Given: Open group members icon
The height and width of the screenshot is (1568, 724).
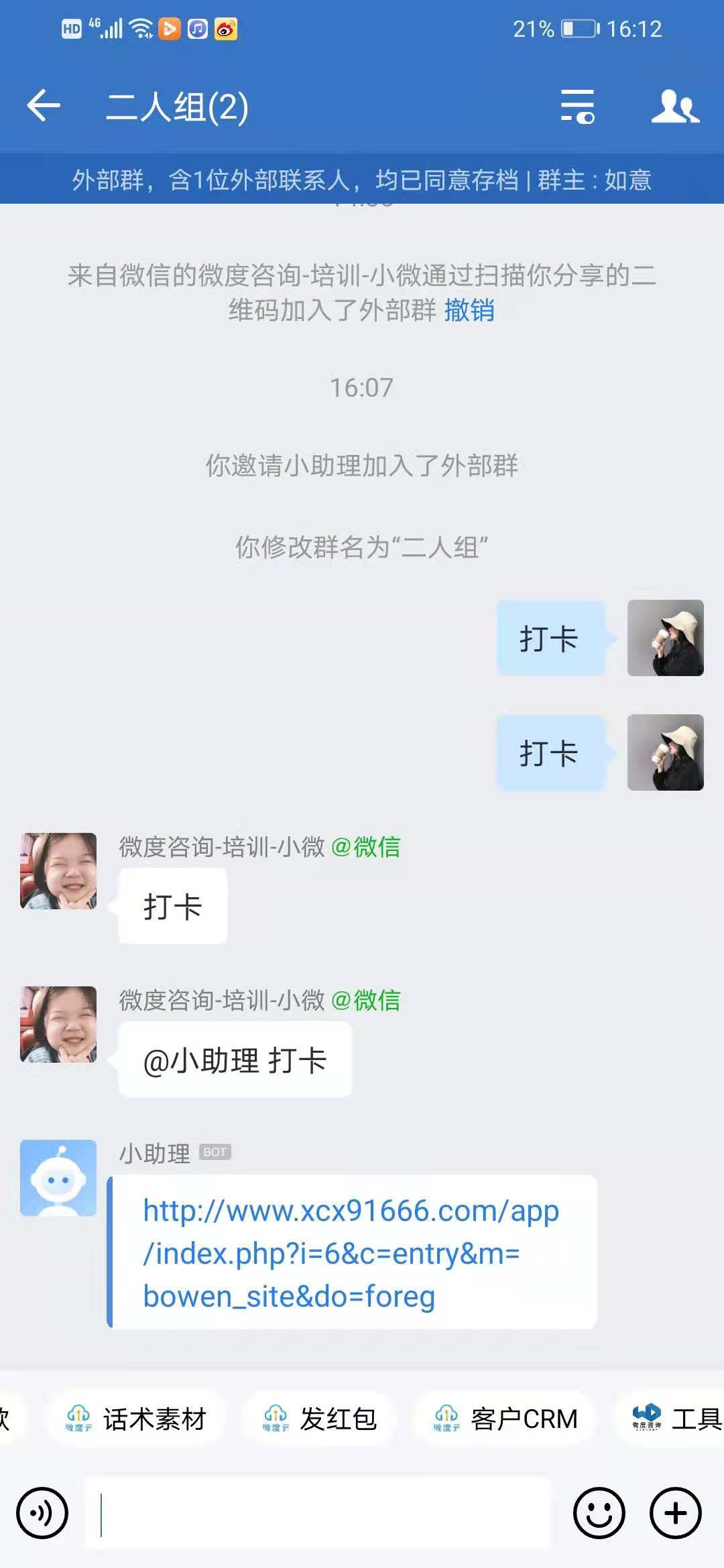Looking at the screenshot, I should pos(674,107).
